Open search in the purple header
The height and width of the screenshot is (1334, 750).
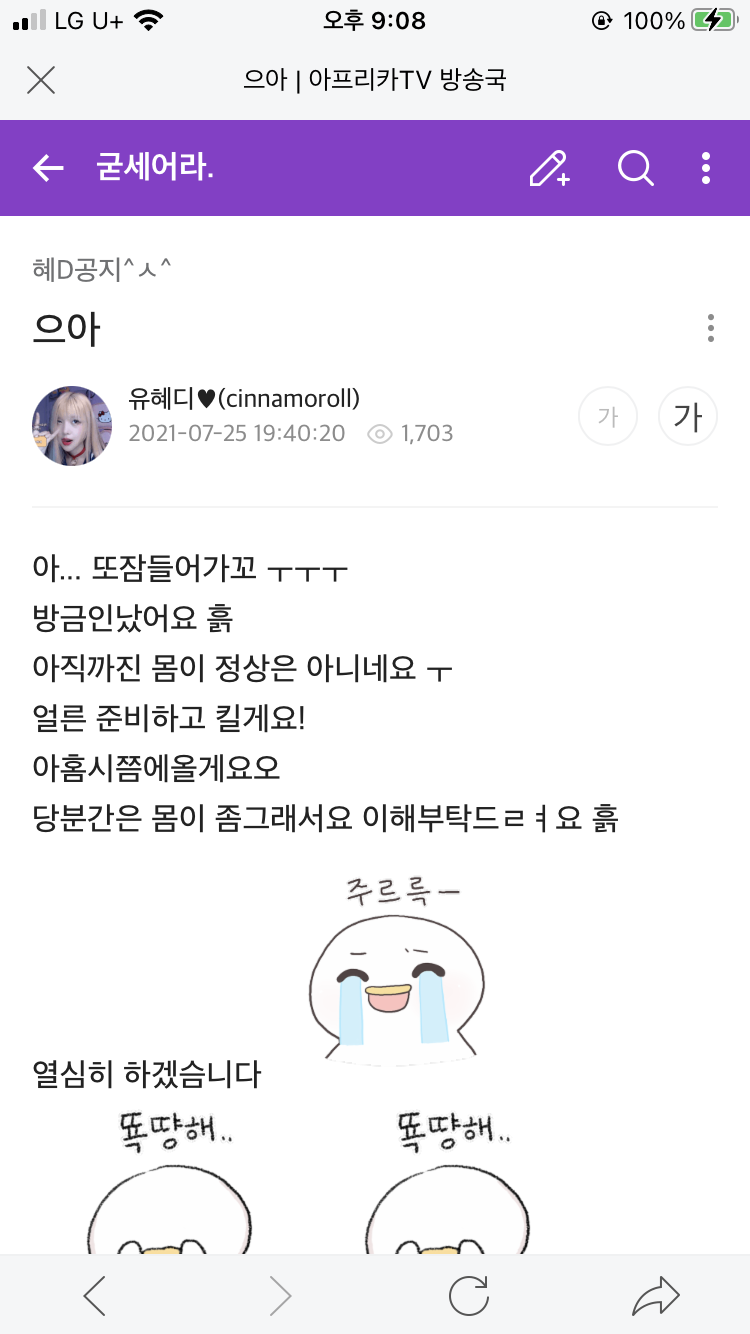click(x=635, y=168)
